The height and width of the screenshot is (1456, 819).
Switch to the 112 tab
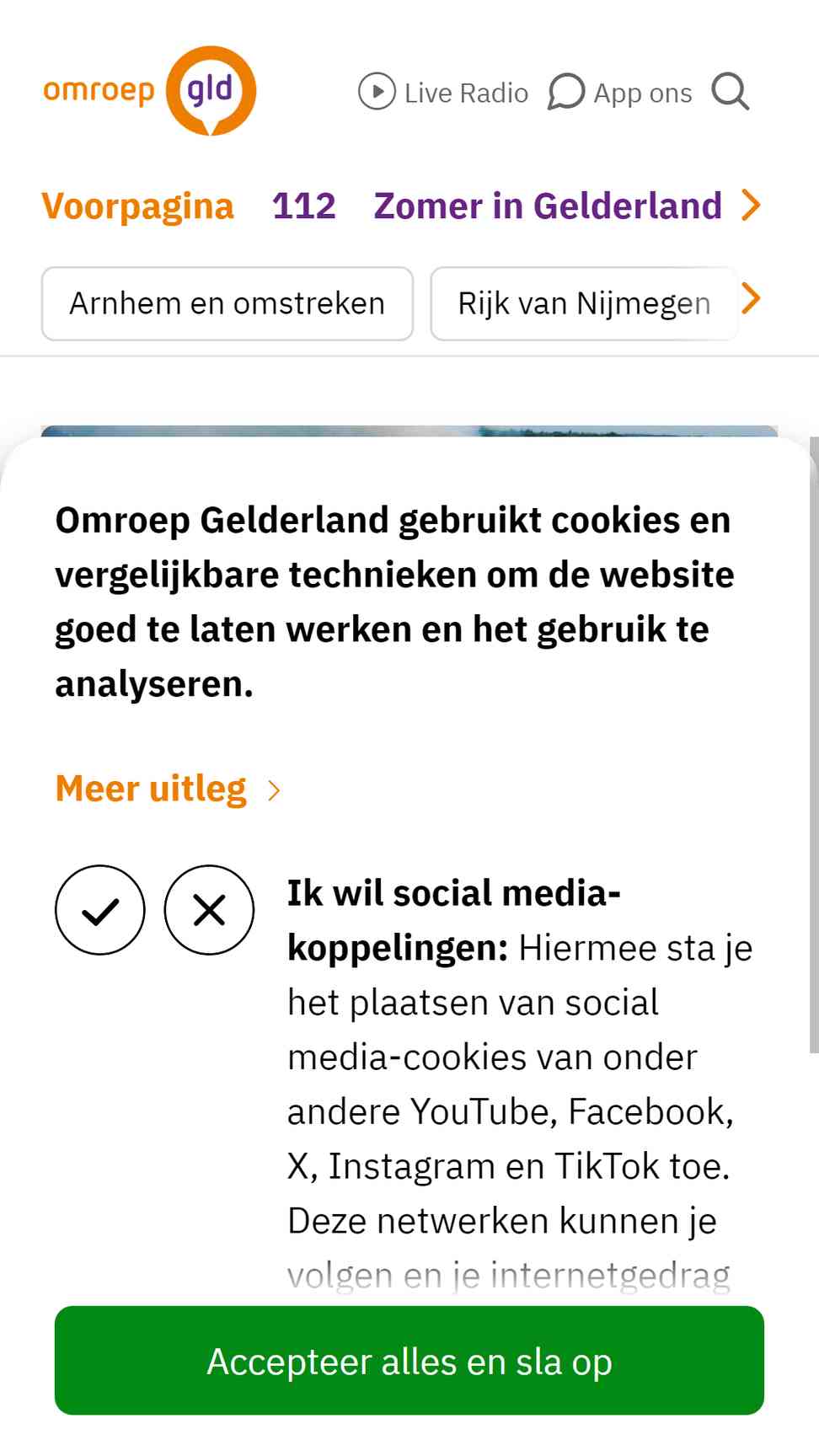[x=303, y=206]
